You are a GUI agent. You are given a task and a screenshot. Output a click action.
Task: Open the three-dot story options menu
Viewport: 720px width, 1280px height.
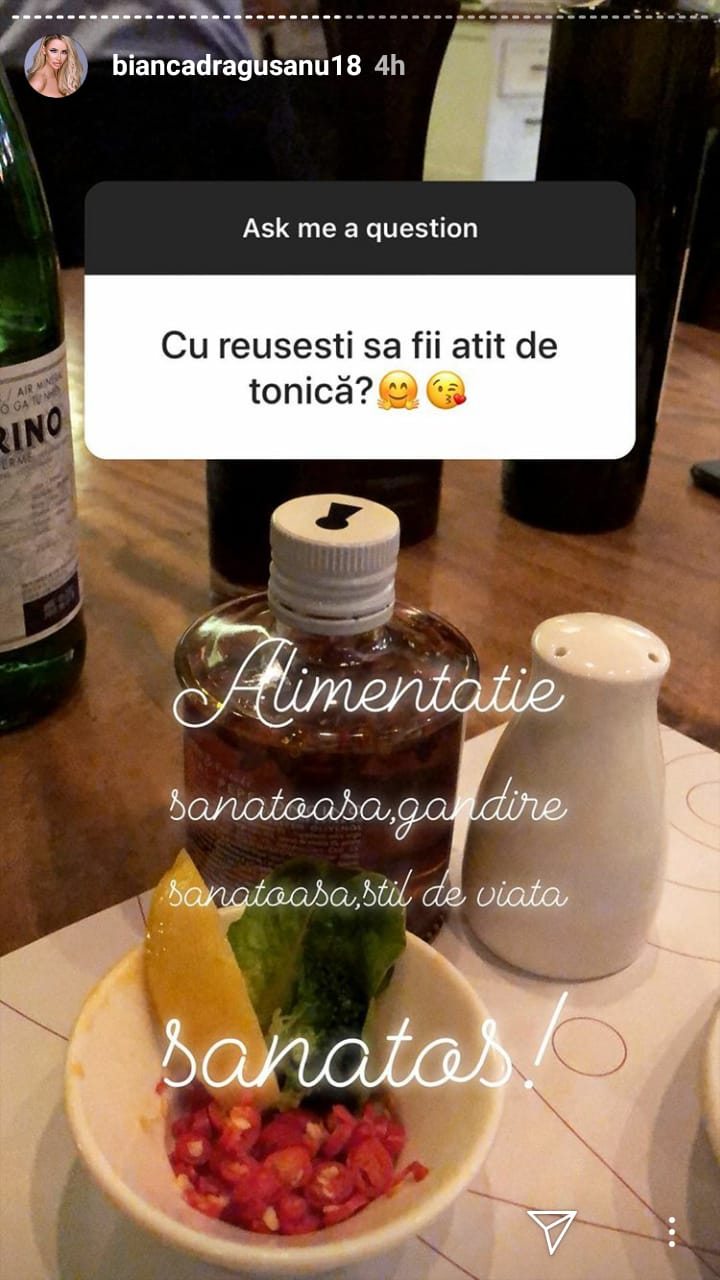671,1231
